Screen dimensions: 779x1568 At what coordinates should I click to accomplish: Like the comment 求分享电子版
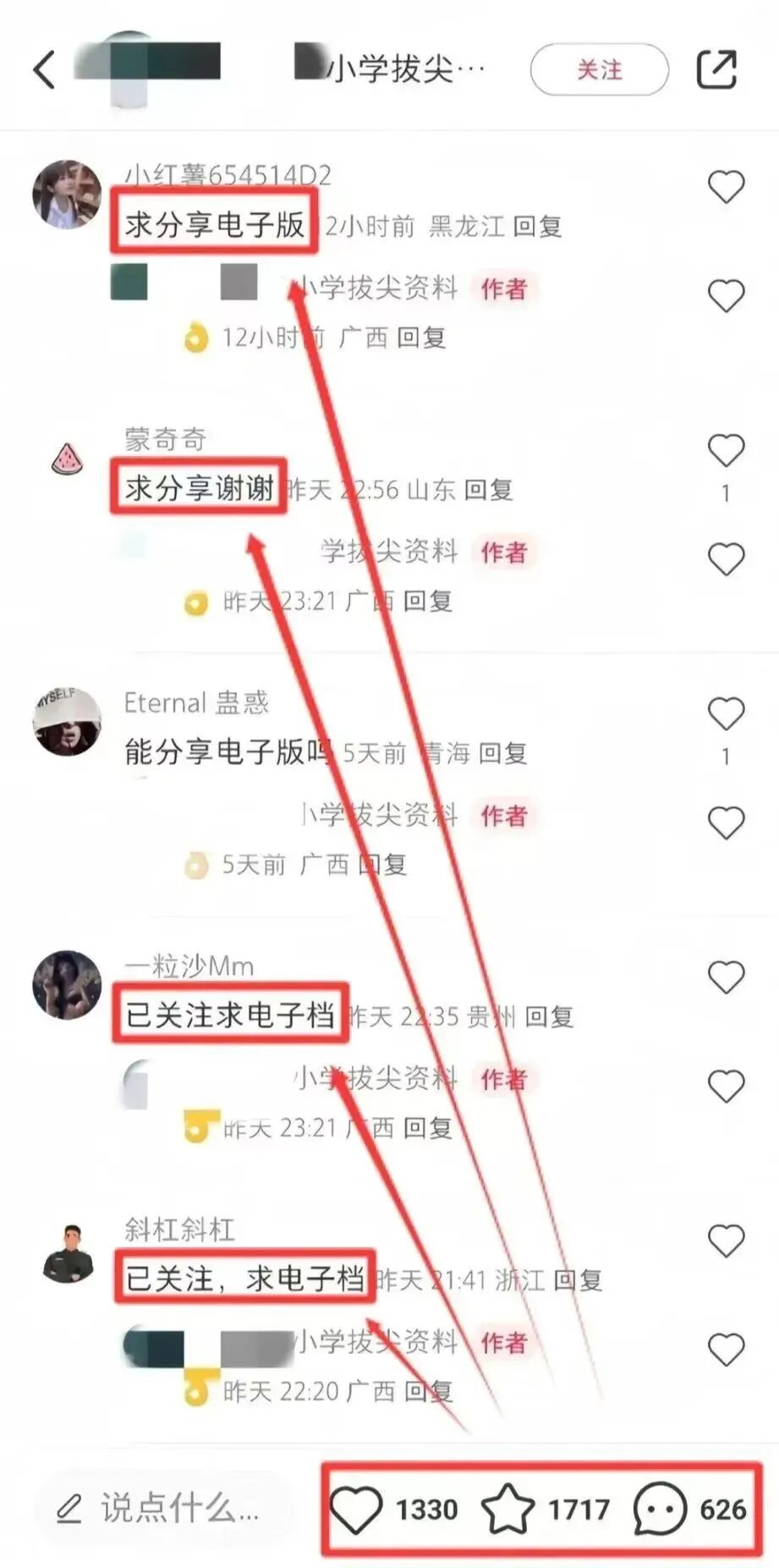tap(726, 187)
